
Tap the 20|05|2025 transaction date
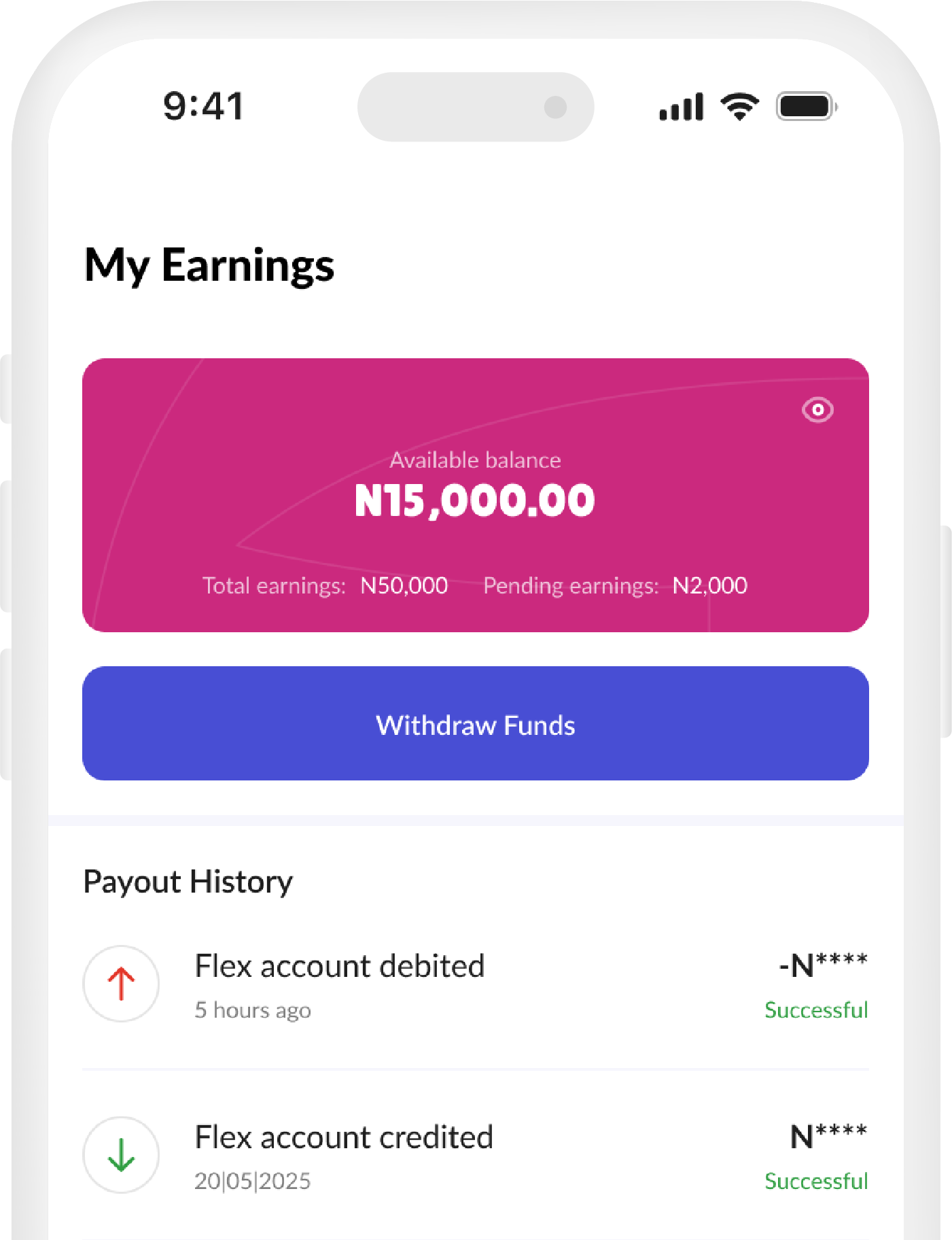253,1181
